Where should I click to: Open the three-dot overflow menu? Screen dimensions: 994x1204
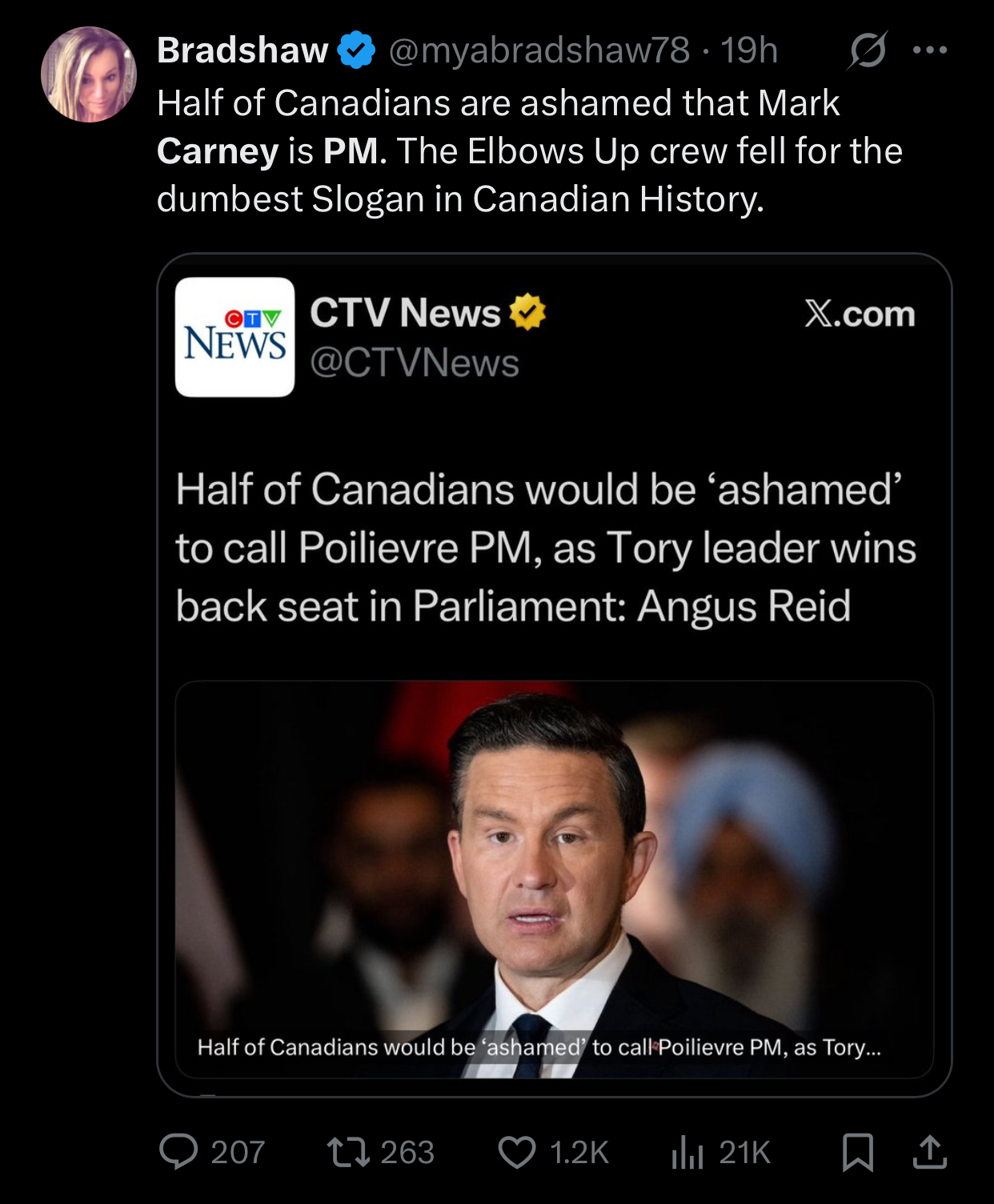click(x=930, y=50)
